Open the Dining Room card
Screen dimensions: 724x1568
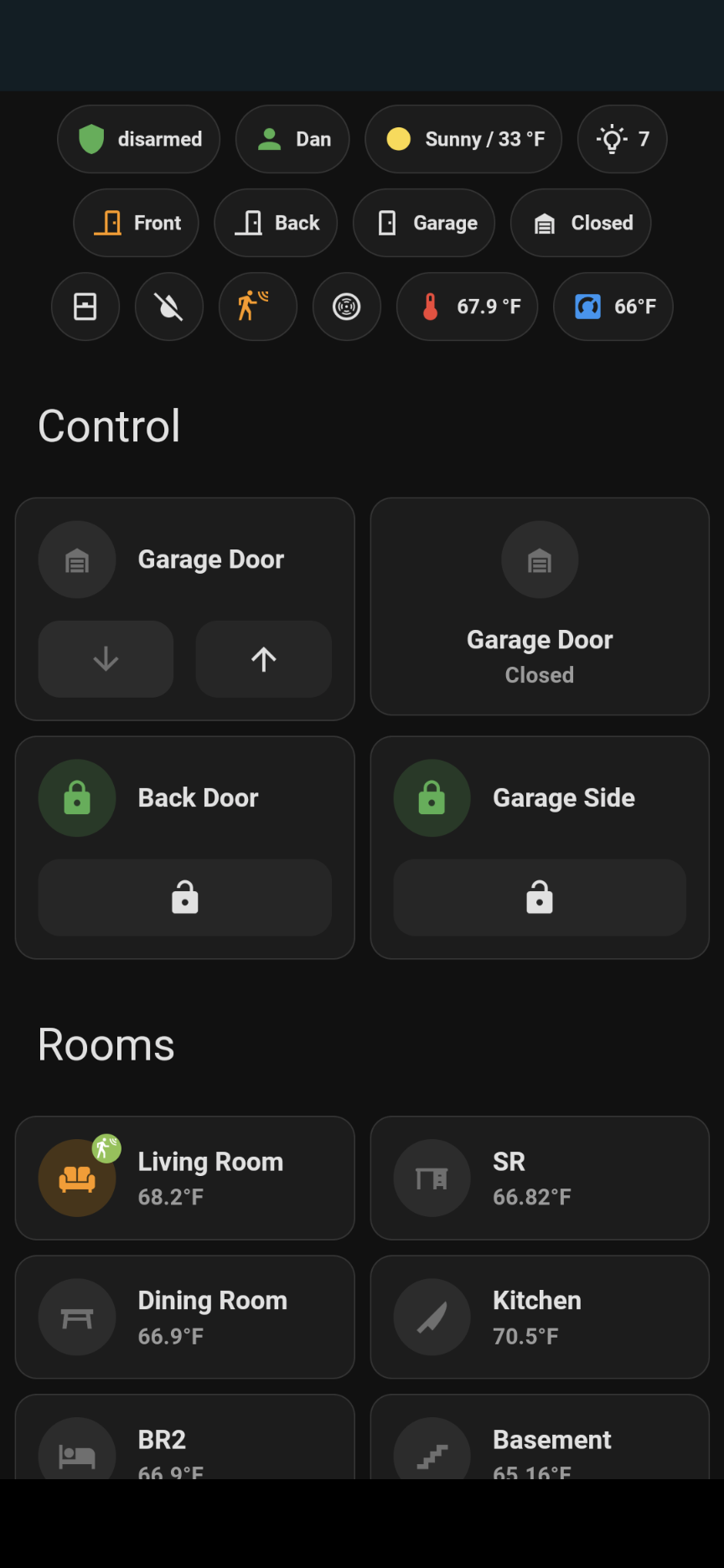(185, 1317)
